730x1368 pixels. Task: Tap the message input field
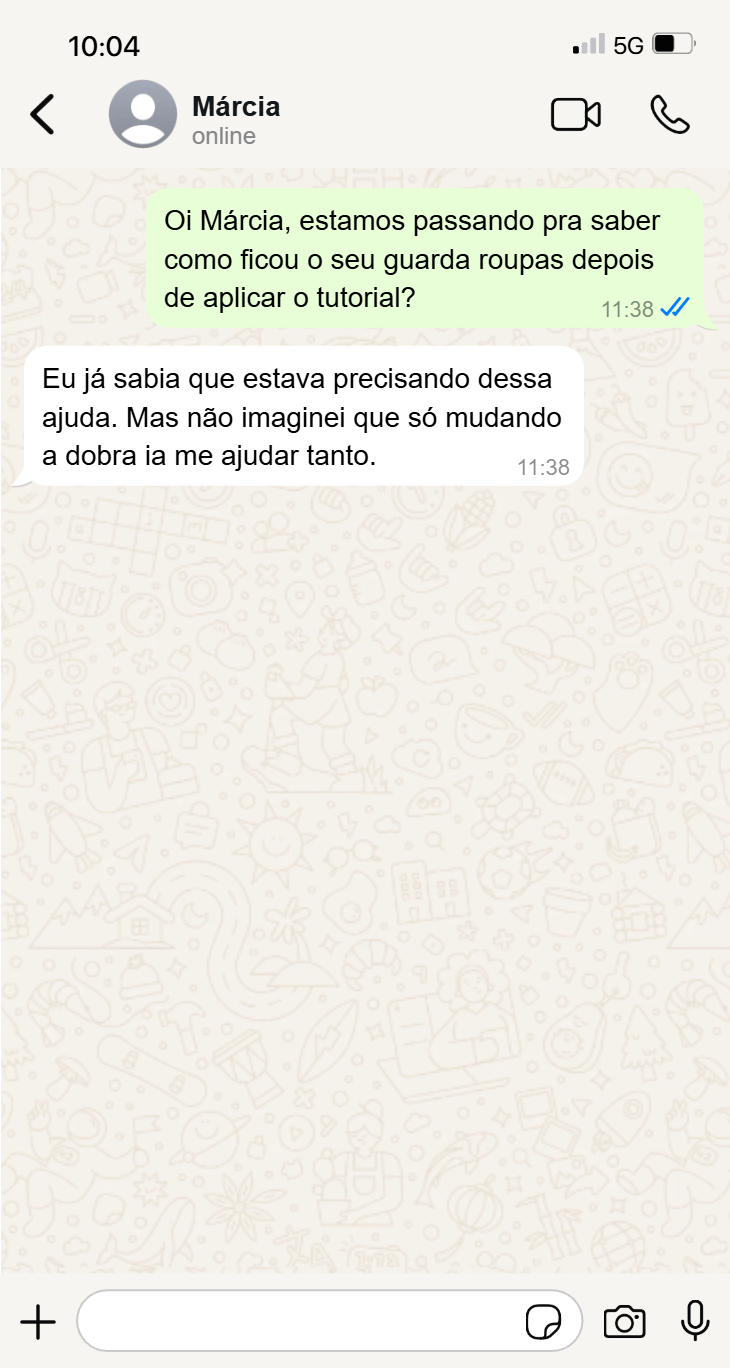(x=300, y=1321)
